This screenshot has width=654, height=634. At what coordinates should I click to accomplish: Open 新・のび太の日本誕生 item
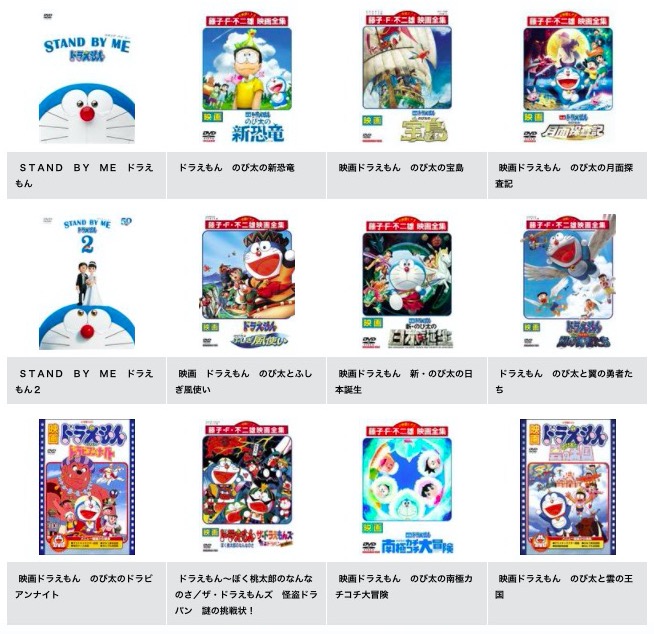(407, 281)
